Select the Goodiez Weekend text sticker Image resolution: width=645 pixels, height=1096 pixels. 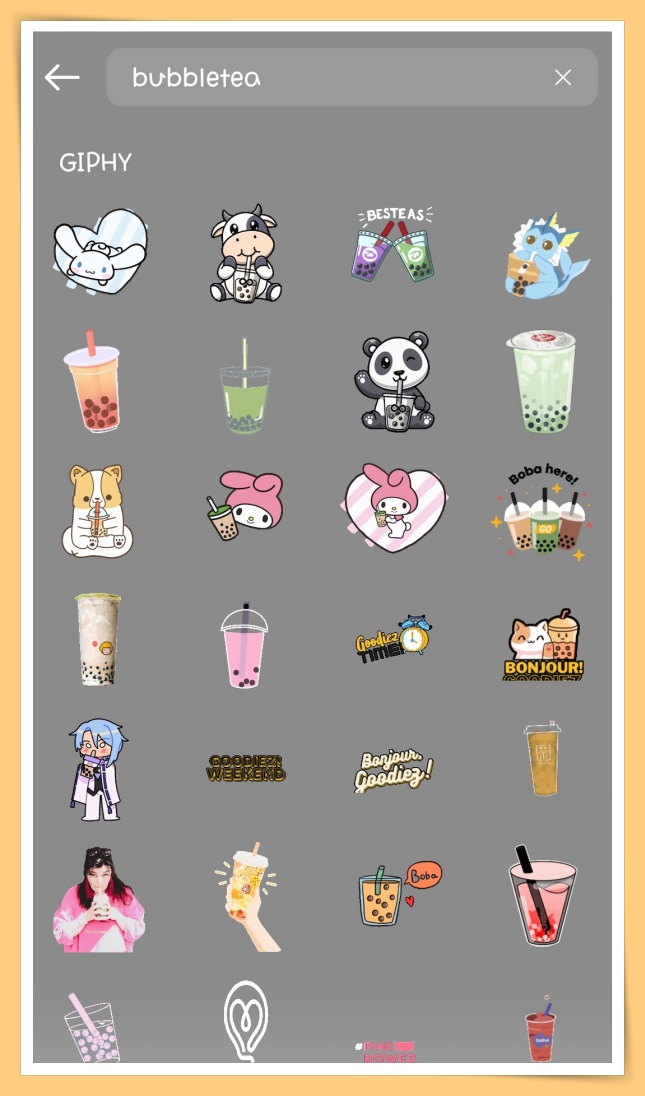(246, 768)
